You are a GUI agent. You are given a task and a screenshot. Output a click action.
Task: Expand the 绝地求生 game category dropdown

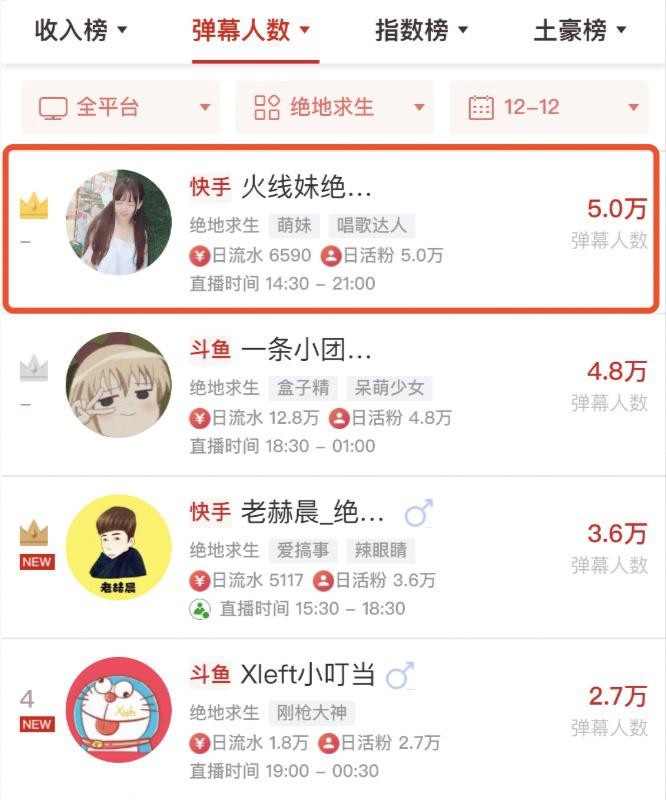[x=335, y=107]
